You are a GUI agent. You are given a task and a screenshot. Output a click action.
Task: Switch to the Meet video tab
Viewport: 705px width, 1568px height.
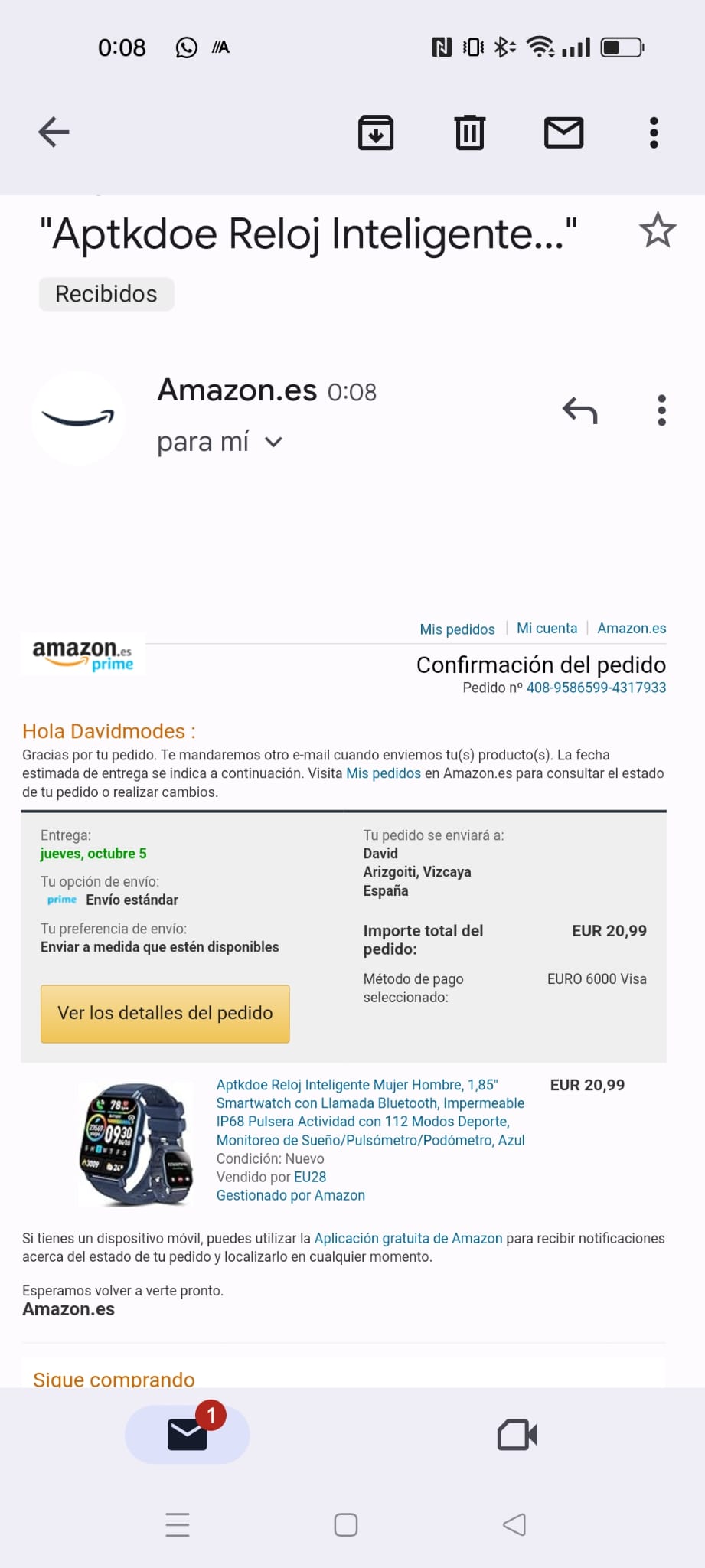click(517, 1435)
